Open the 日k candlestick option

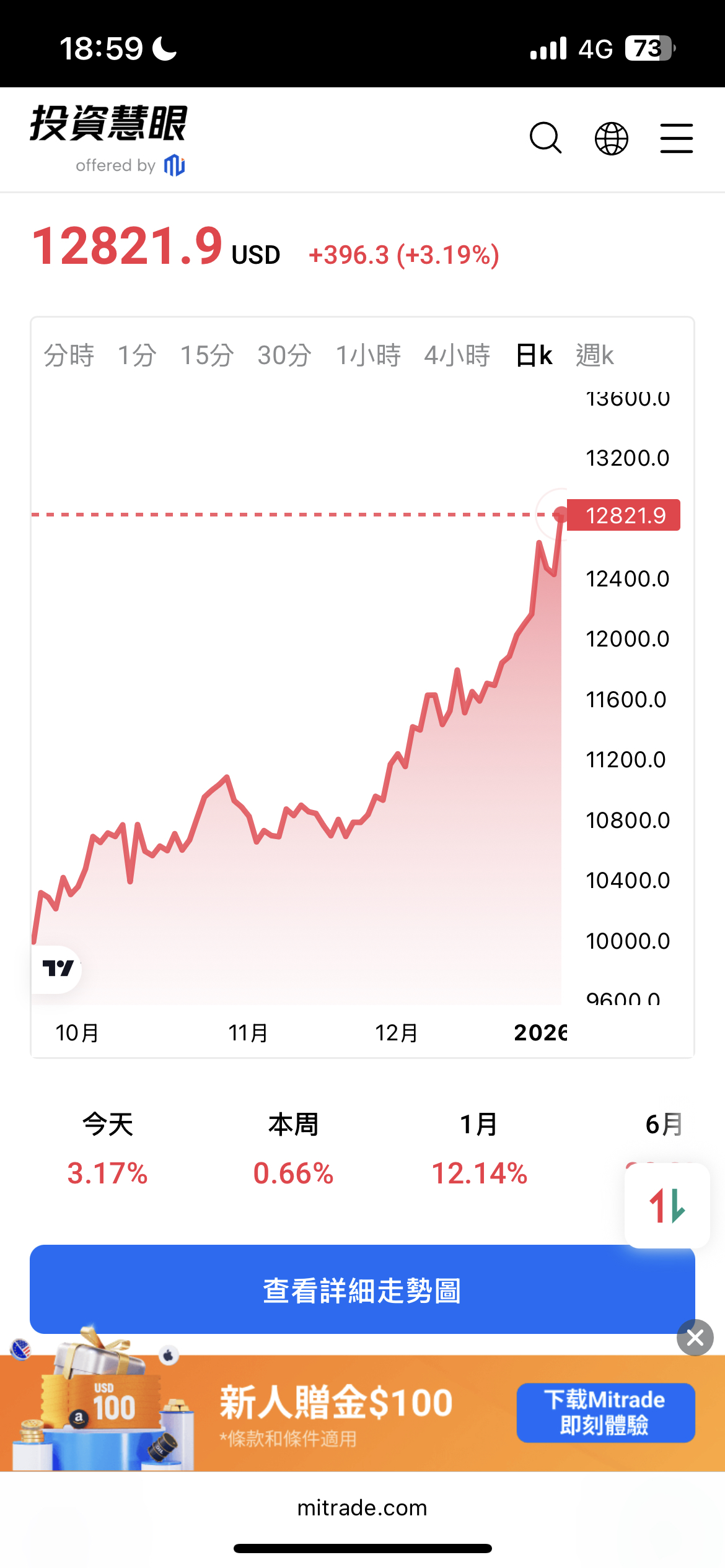[534, 355]
